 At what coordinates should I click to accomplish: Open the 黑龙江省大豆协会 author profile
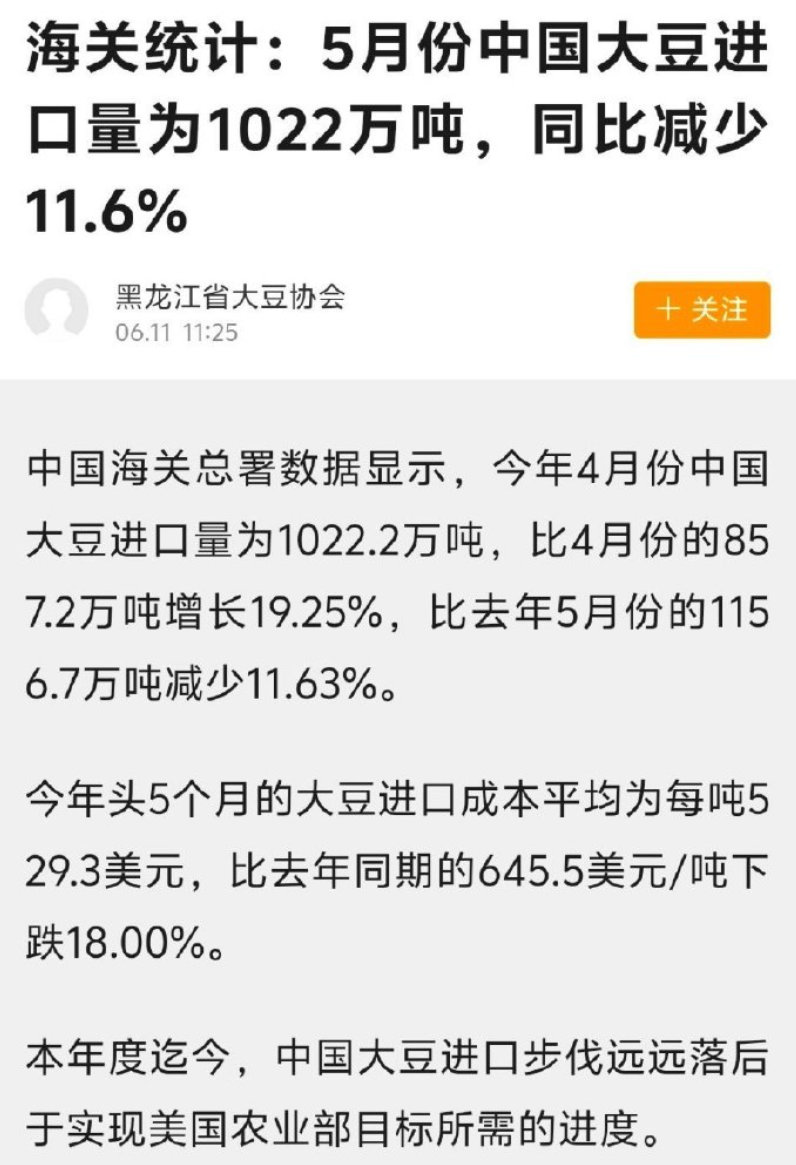click(230, 297)
